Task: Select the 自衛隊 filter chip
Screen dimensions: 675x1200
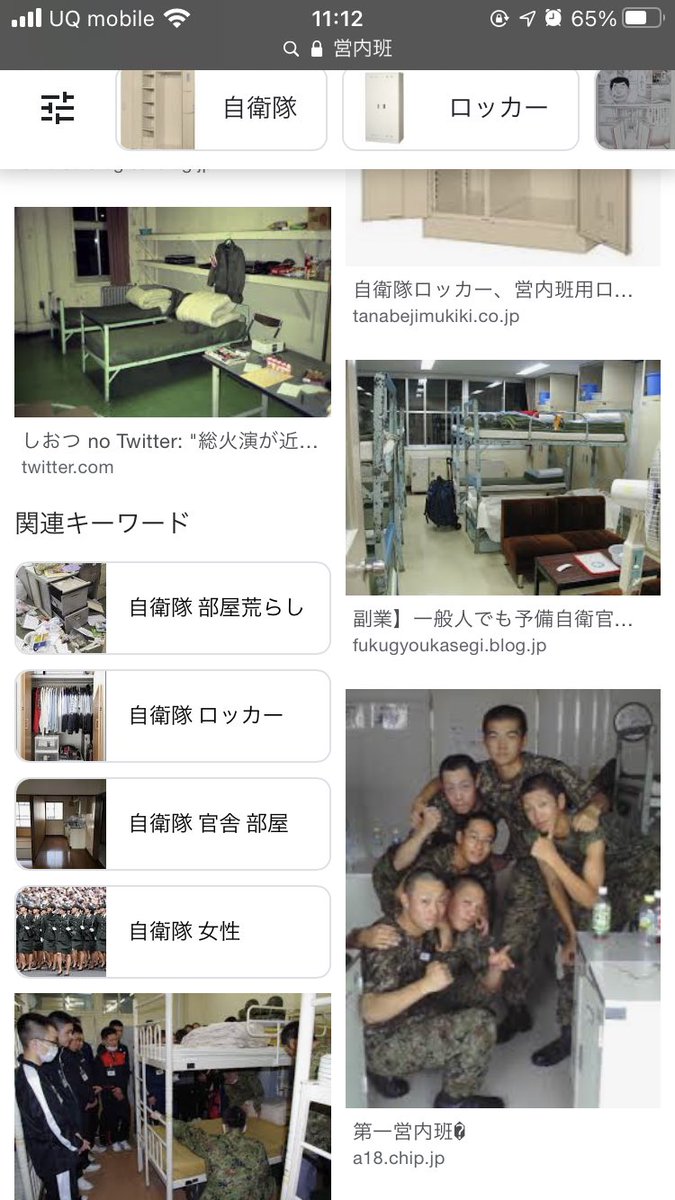Action: click(222, 108)
